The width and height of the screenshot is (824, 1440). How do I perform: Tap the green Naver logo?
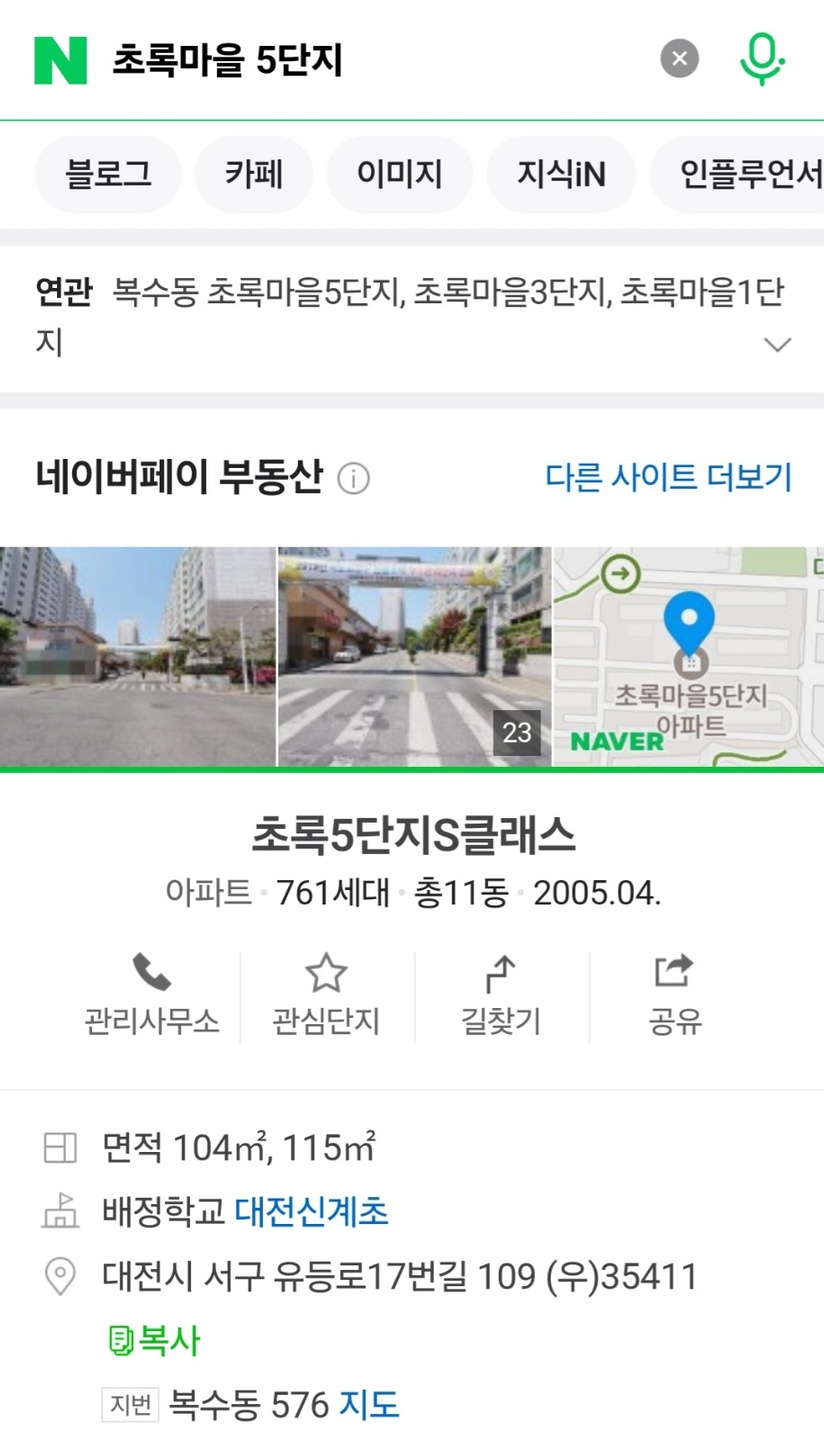[x=60, y=60]
